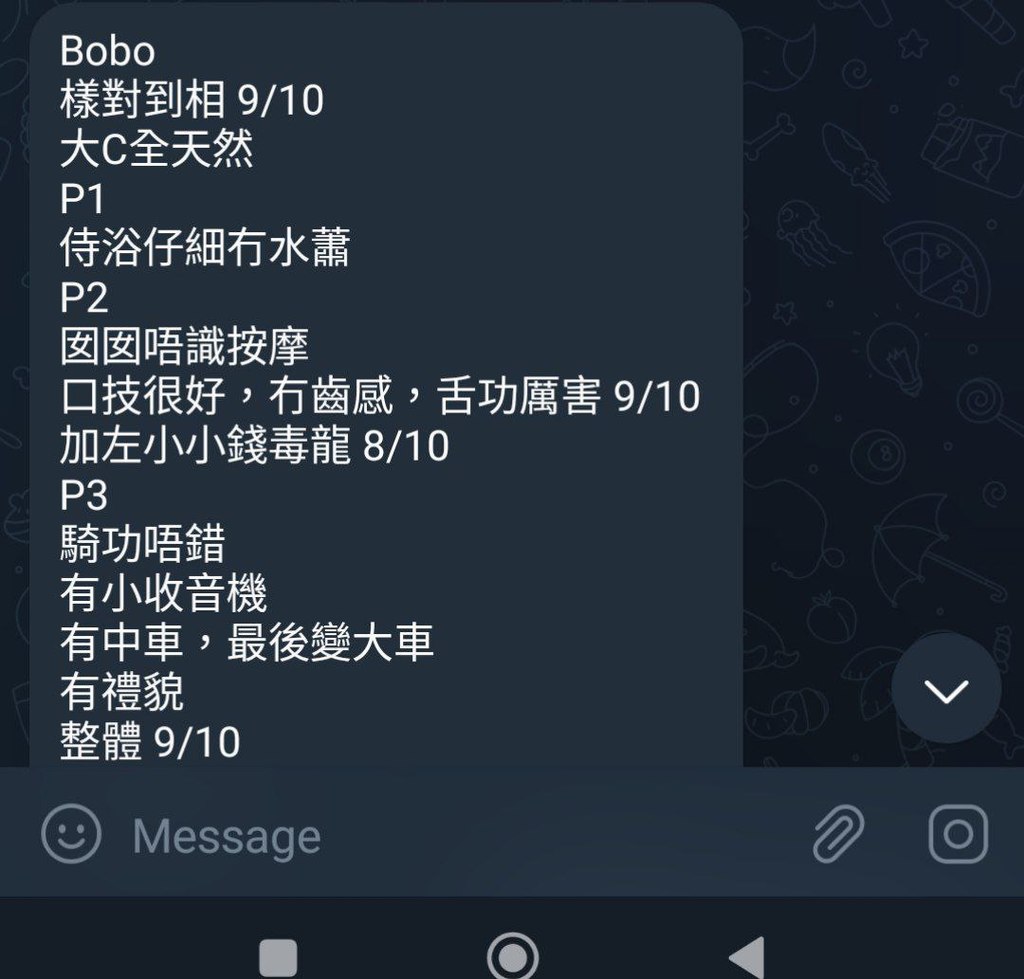Open the emoji picker

(x=71, y=835)
